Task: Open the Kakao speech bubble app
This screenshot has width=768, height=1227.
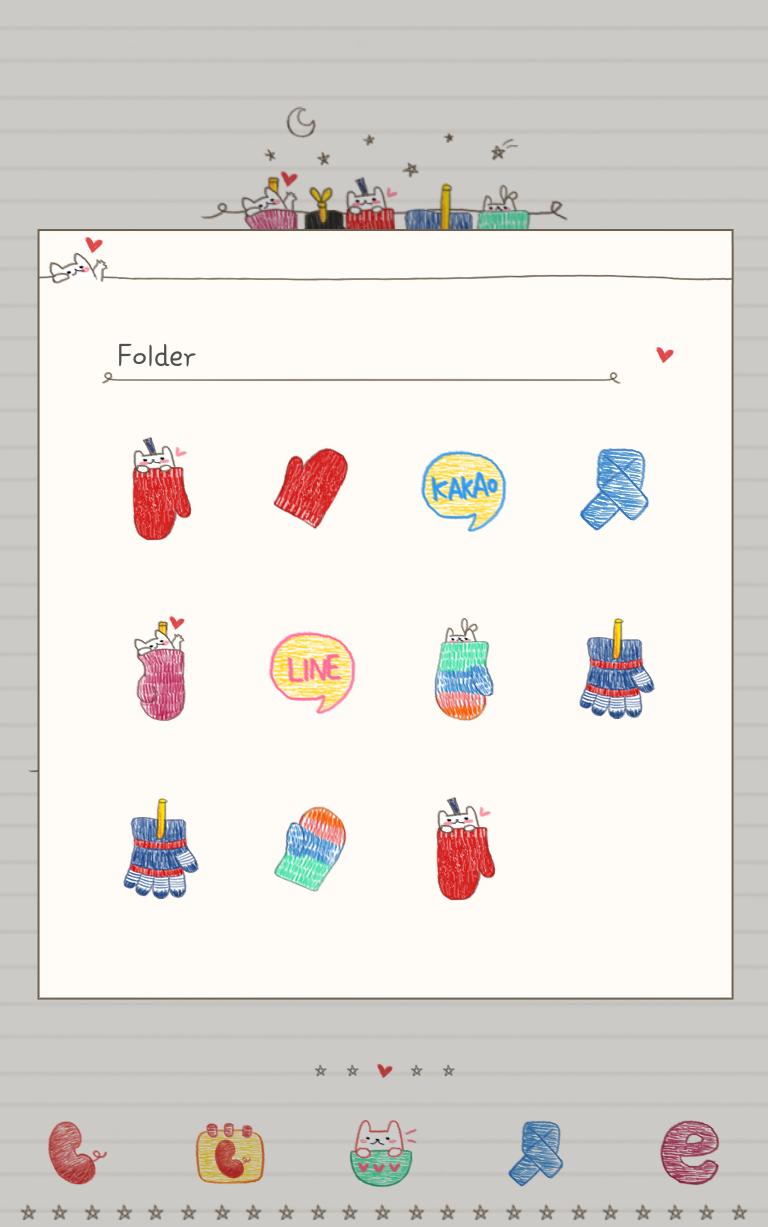Action: click(463, 489)
